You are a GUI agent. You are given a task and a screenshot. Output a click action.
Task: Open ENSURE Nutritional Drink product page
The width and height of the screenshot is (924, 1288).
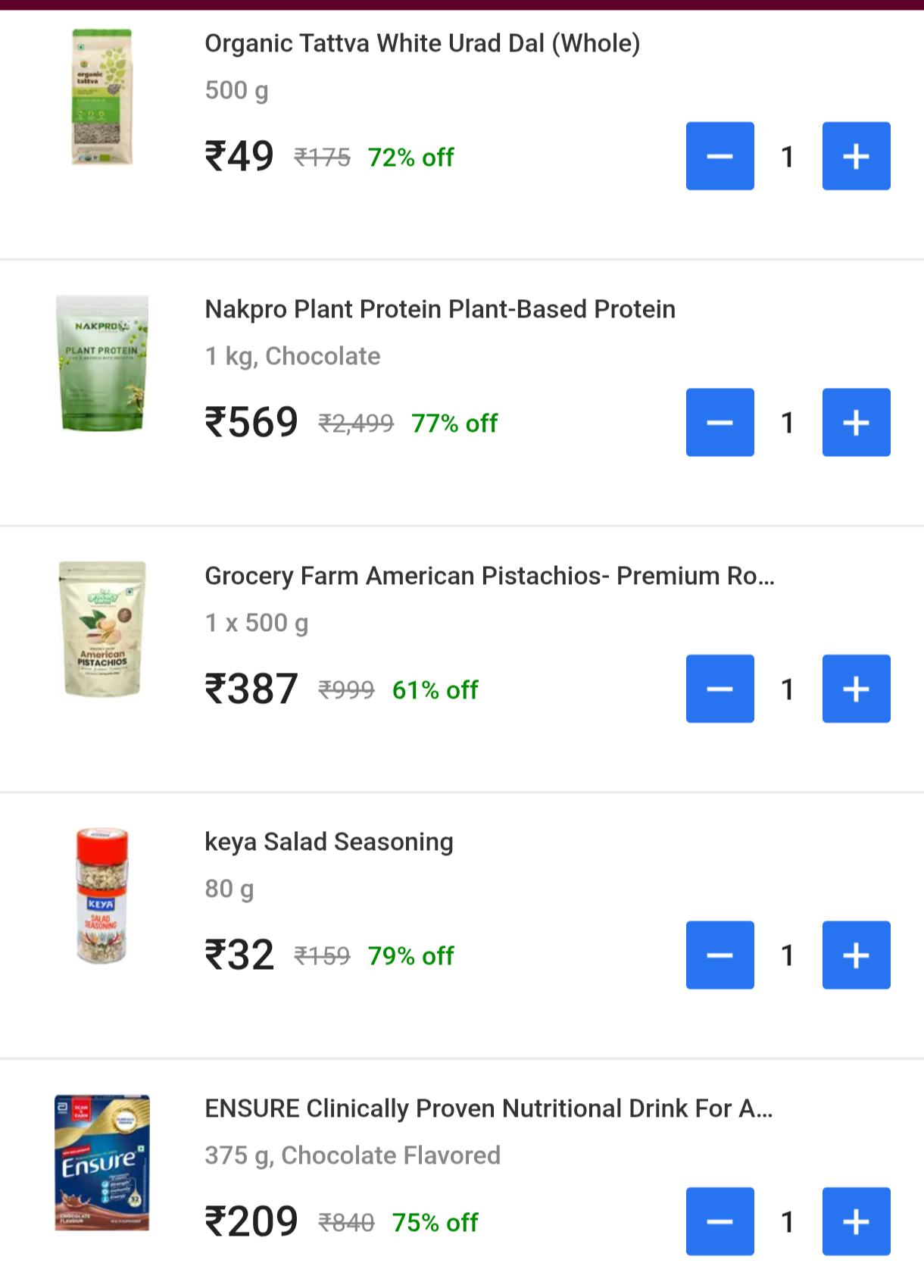pyautogui.click(x=488, y=1108)
